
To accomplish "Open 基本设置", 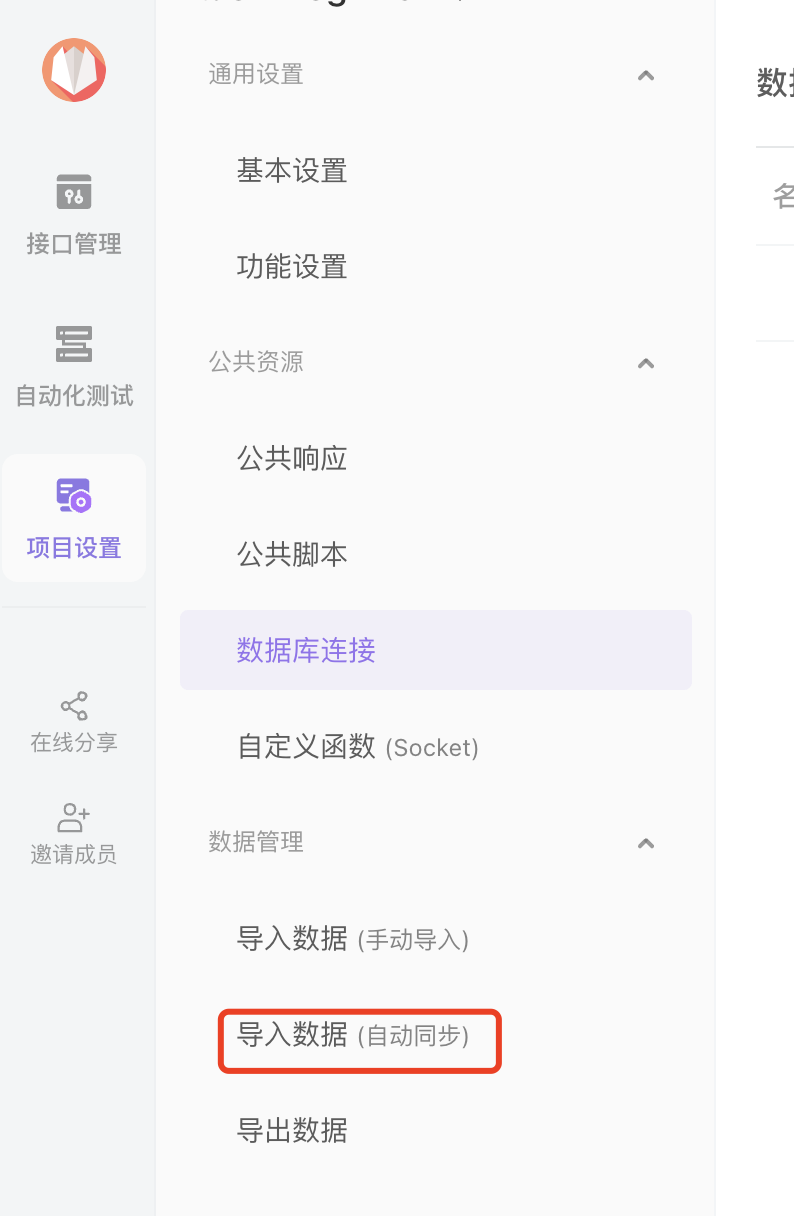I will click(292, 171).
